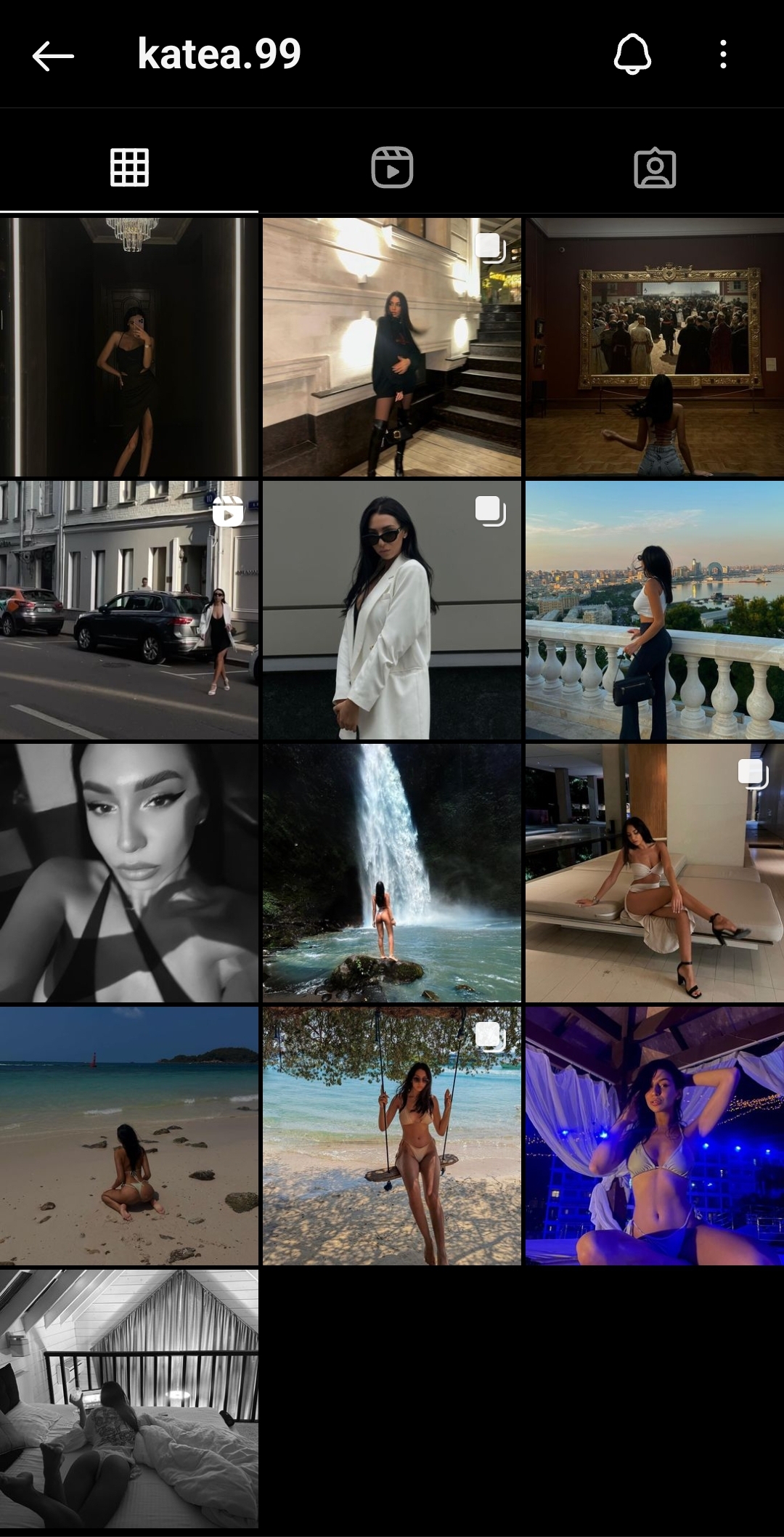Screen dimensions: 784x1537
Task: Open the chandelier hallway mirror post
Action: click(129, 347)
